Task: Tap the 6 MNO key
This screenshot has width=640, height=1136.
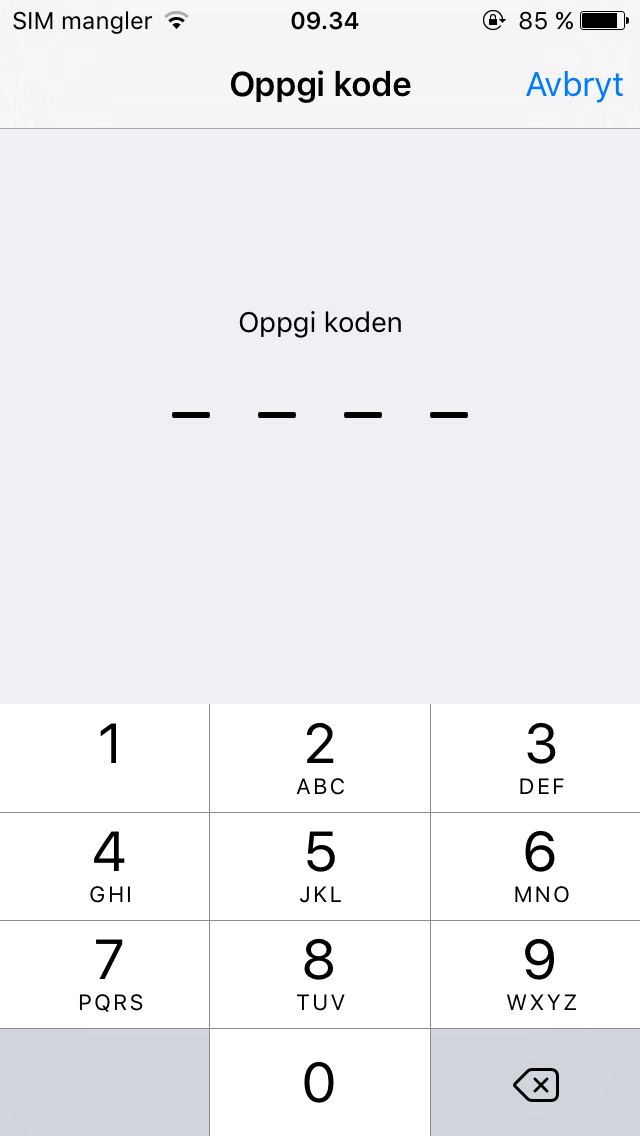Action: click(x=536, y=866)
